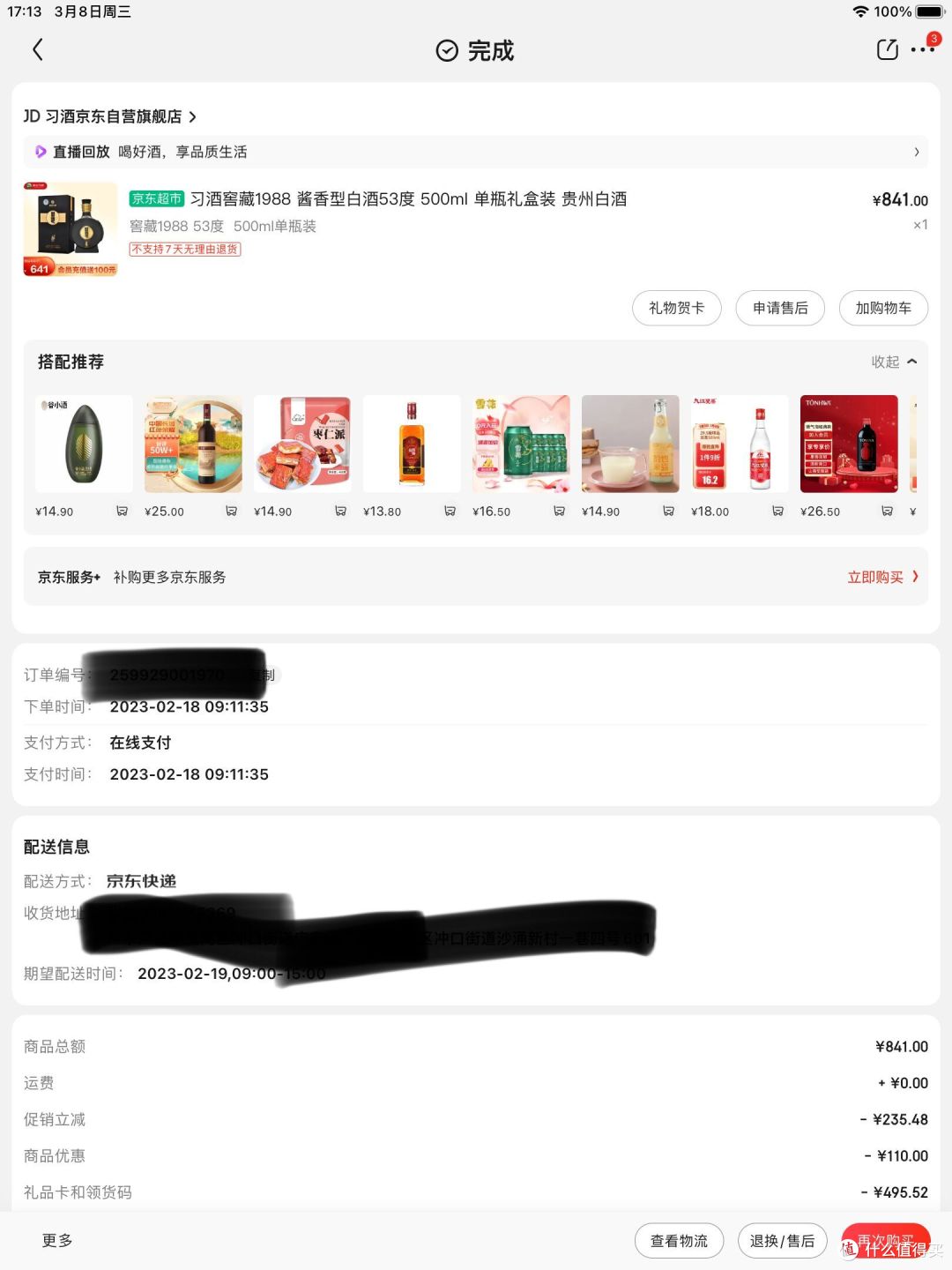The width and height of the screenshot is (952, 1270).
Task: Open the ¥13.80 liquor recommended product
Action: point(412,444)
